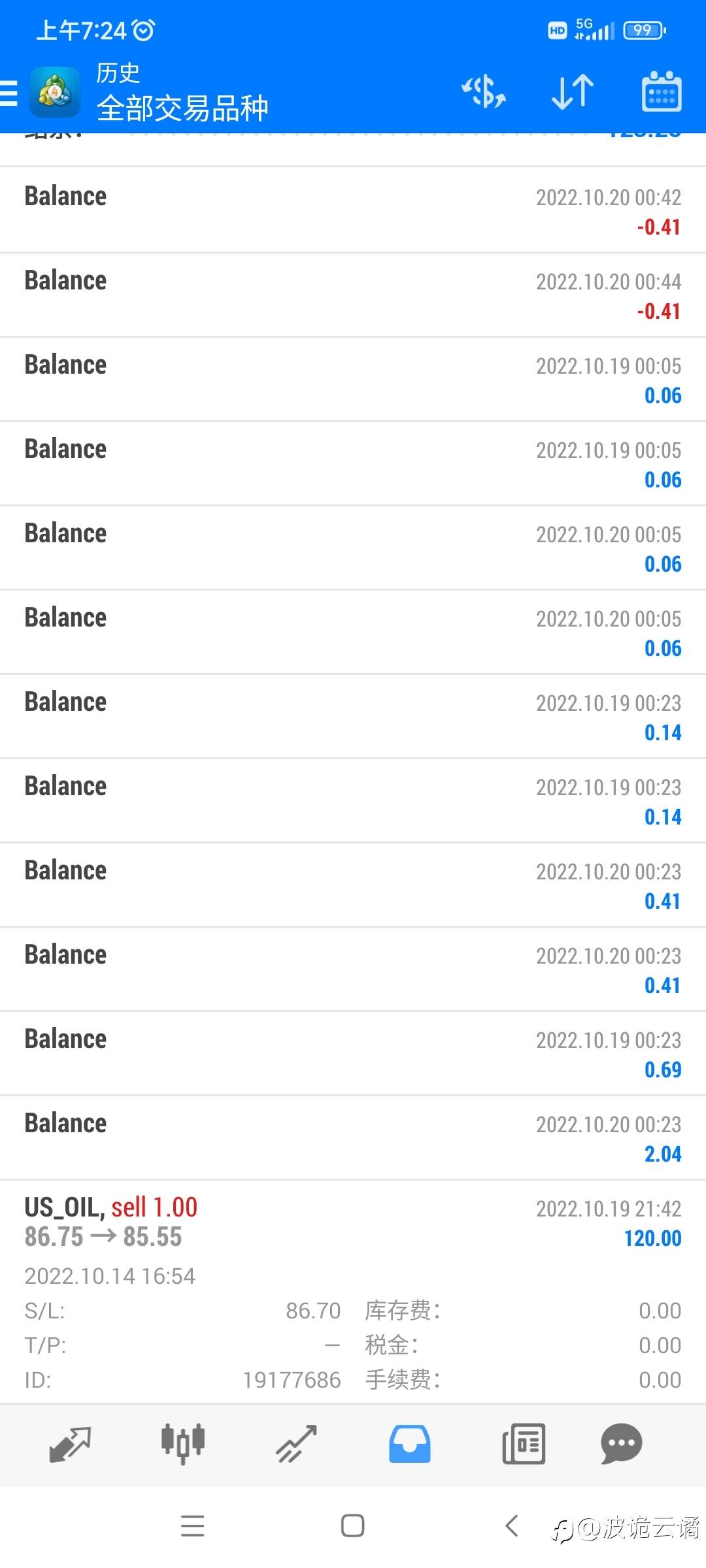Switch to the Chart tab
This screenshot has height=1568, width=706.
point(183,1444)
